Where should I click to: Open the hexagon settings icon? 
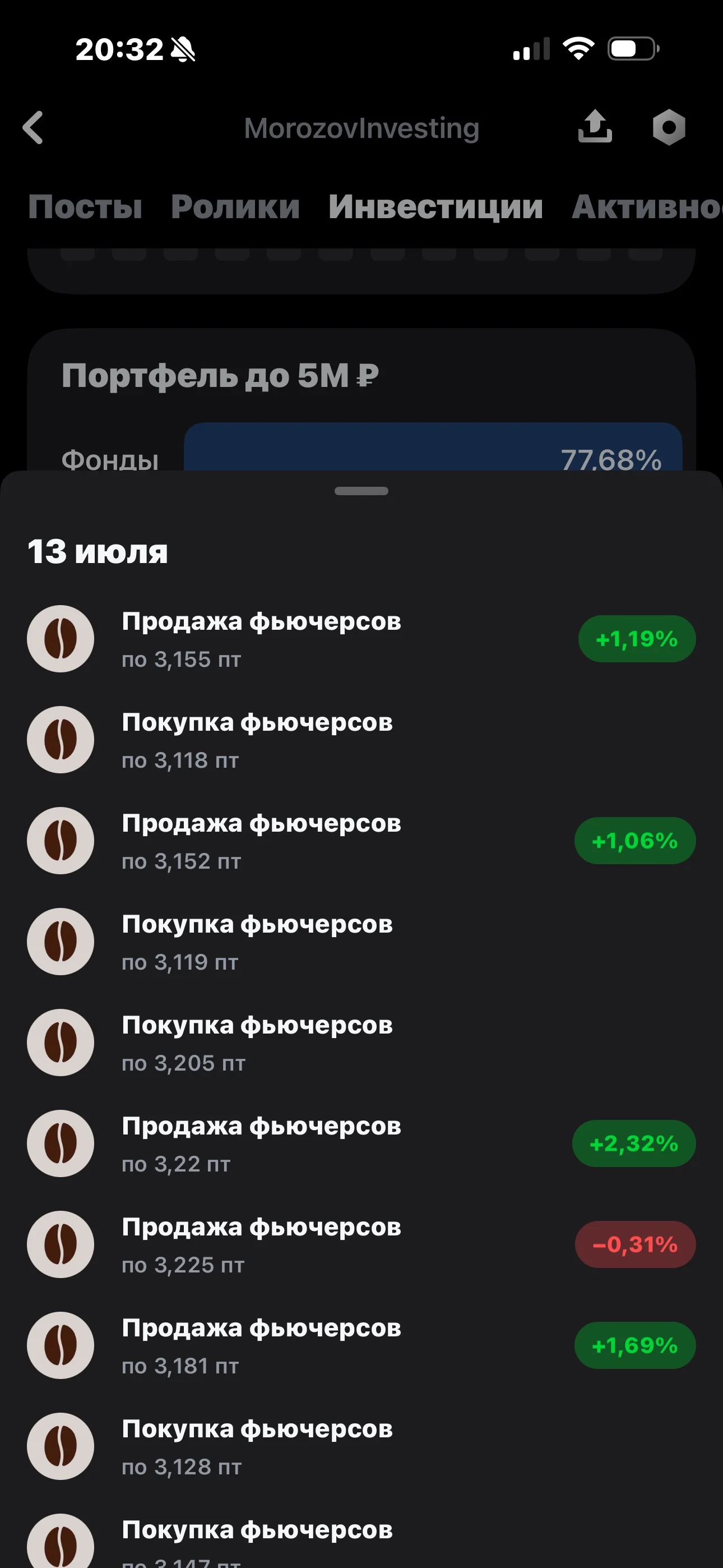tap(669, 127)
